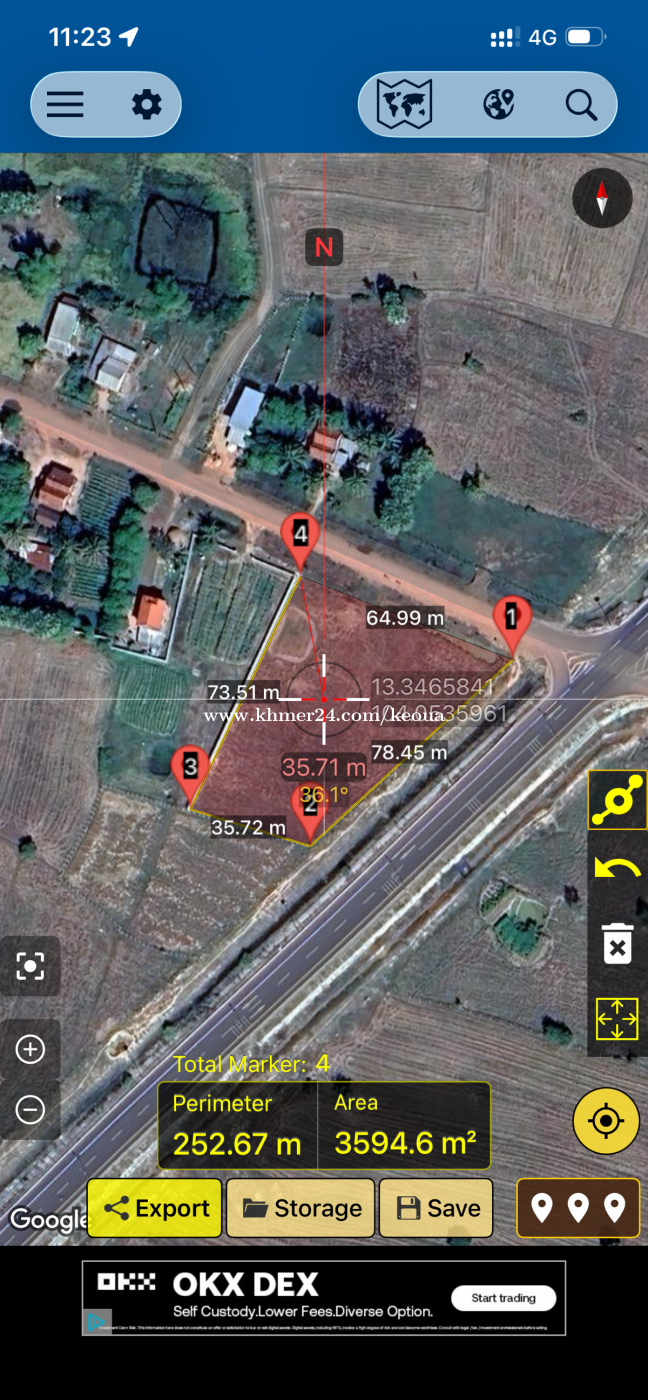
Task: Open the OKX DEX Start trading ad
Action: pyautogui.click(x=503, y=1298)
